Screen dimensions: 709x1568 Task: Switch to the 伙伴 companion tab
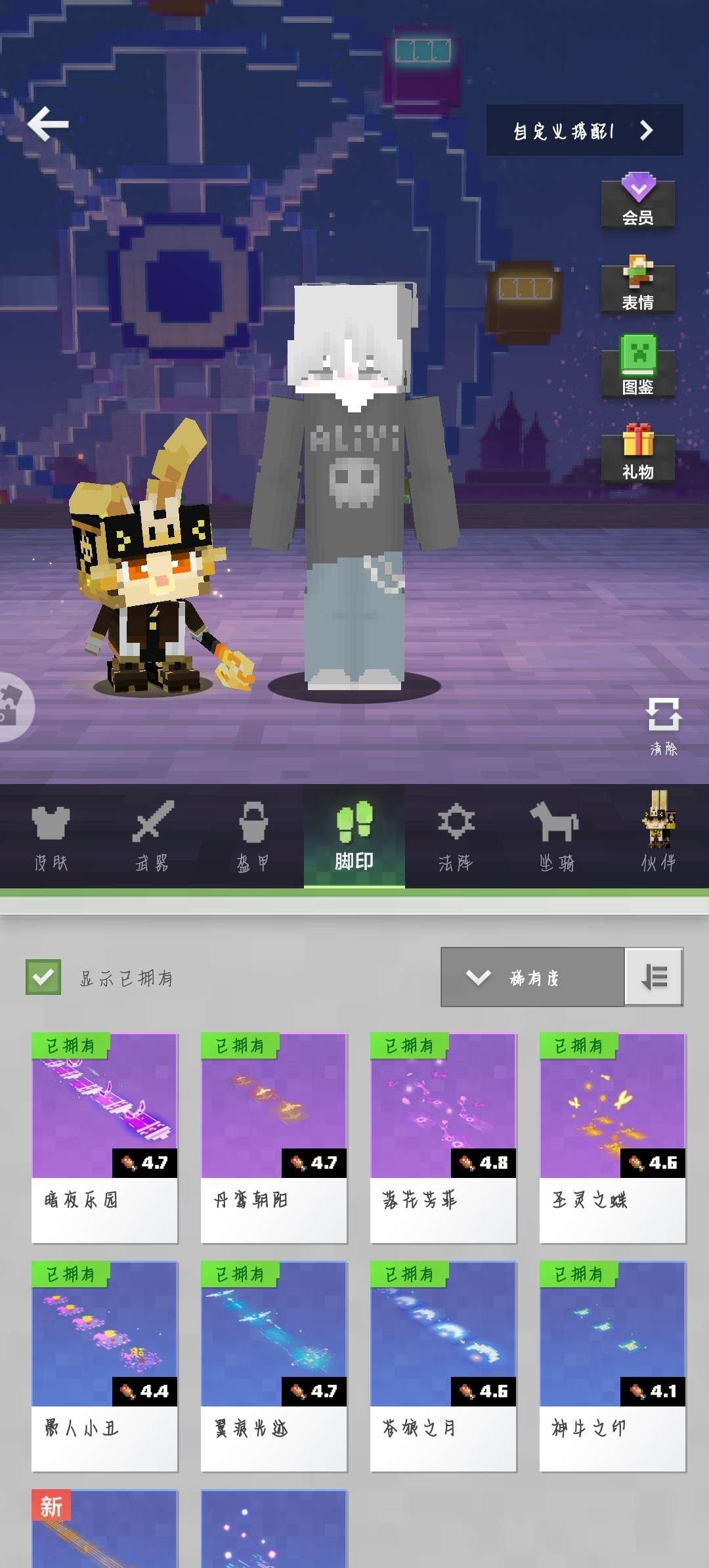pos(658,837)
